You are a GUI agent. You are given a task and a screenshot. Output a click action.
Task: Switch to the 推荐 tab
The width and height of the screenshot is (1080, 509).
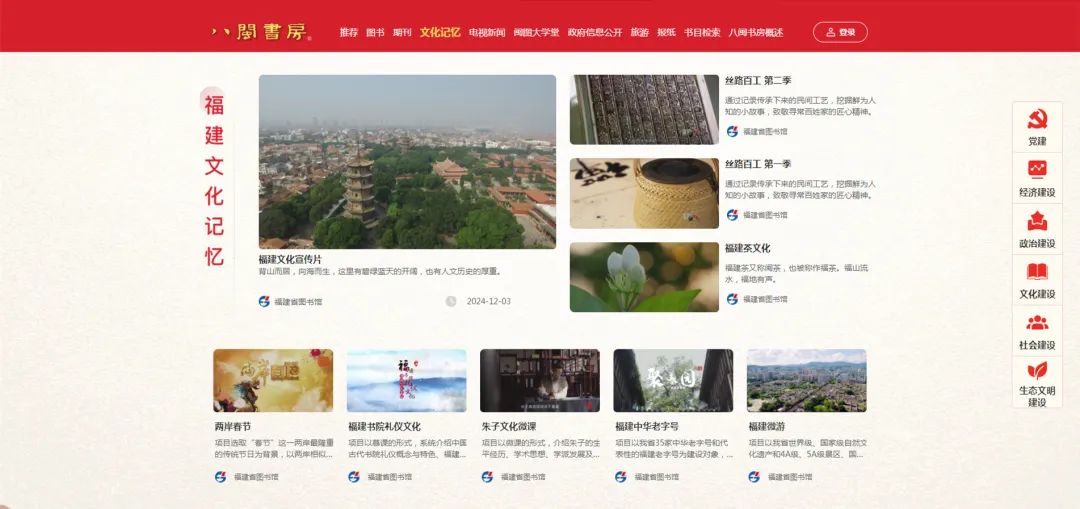348,32
